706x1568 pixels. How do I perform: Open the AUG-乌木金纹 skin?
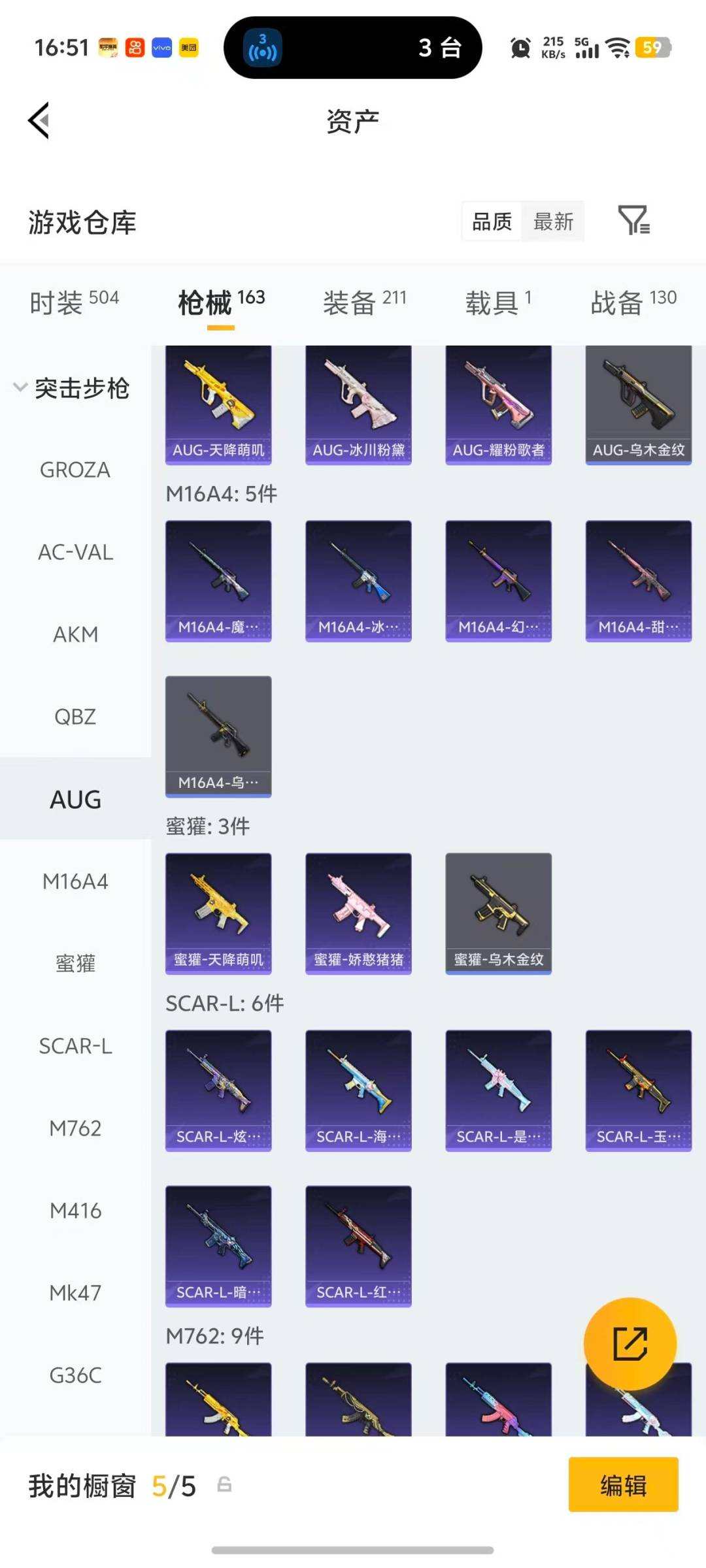pyautogui.click(x=638, y=405)
